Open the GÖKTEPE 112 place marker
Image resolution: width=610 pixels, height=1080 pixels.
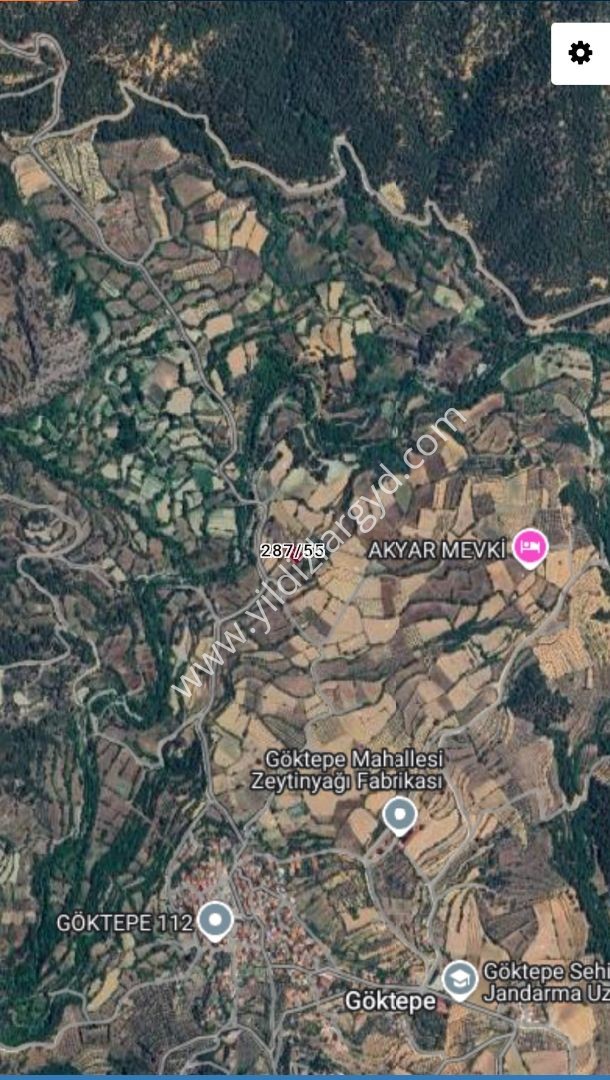[x=215, y=920]
